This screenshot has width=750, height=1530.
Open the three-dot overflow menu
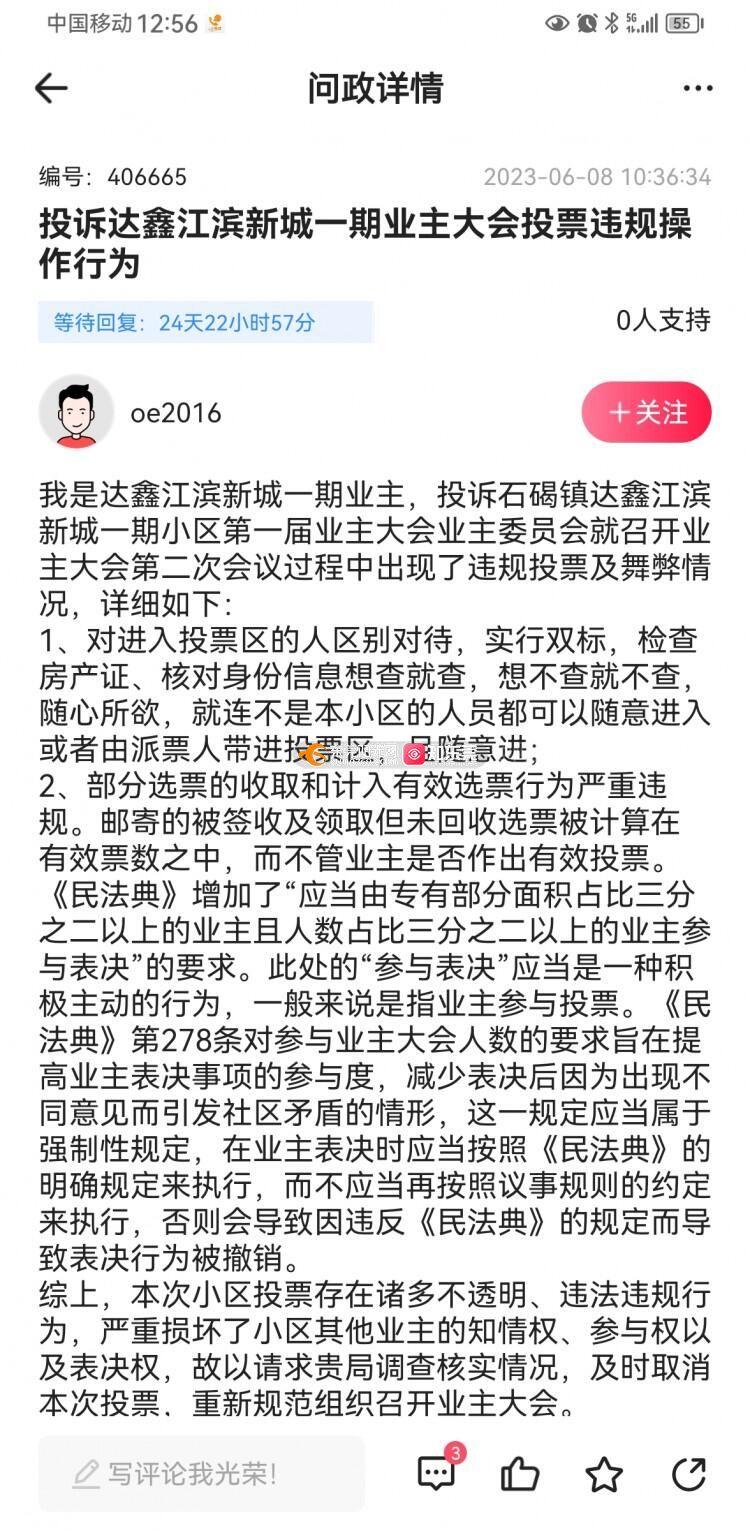[697, 89]
